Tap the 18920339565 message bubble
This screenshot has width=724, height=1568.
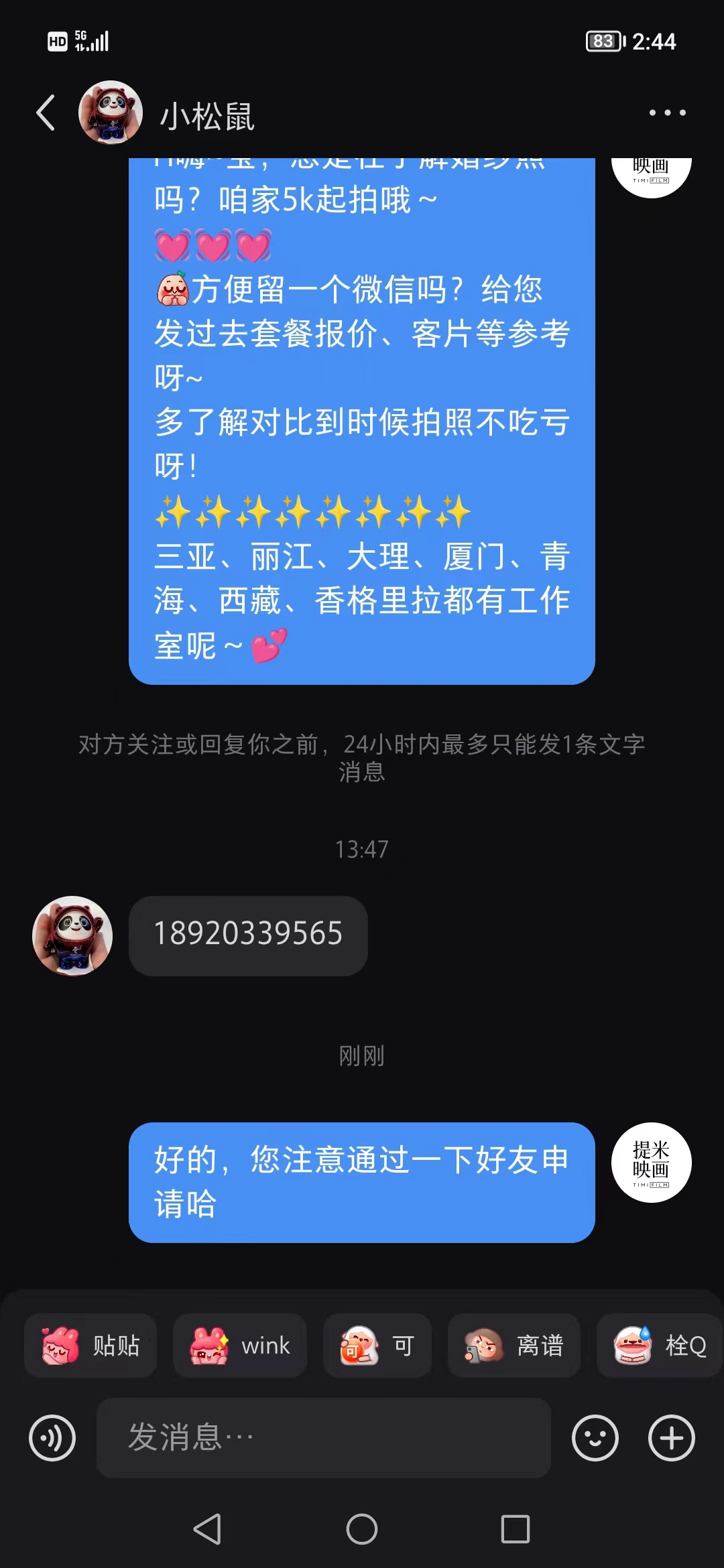[248, 935]
